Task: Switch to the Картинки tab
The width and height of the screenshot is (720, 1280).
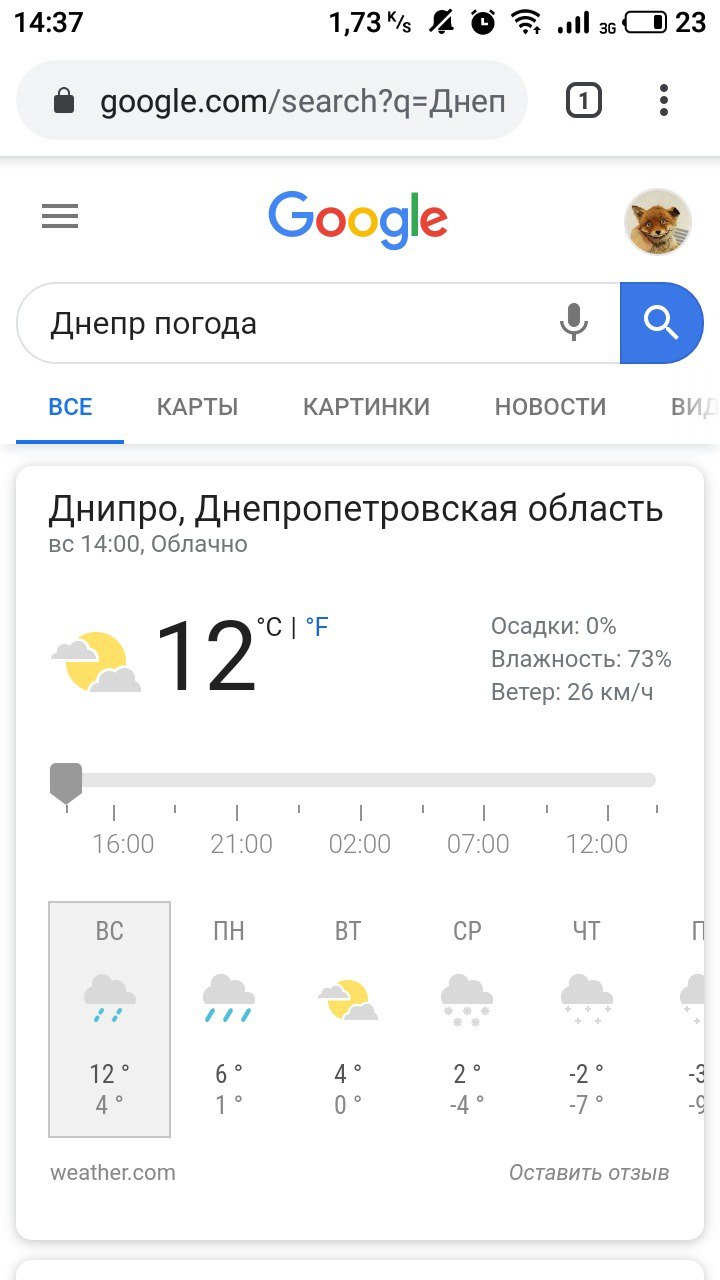Action: [366, 407]
